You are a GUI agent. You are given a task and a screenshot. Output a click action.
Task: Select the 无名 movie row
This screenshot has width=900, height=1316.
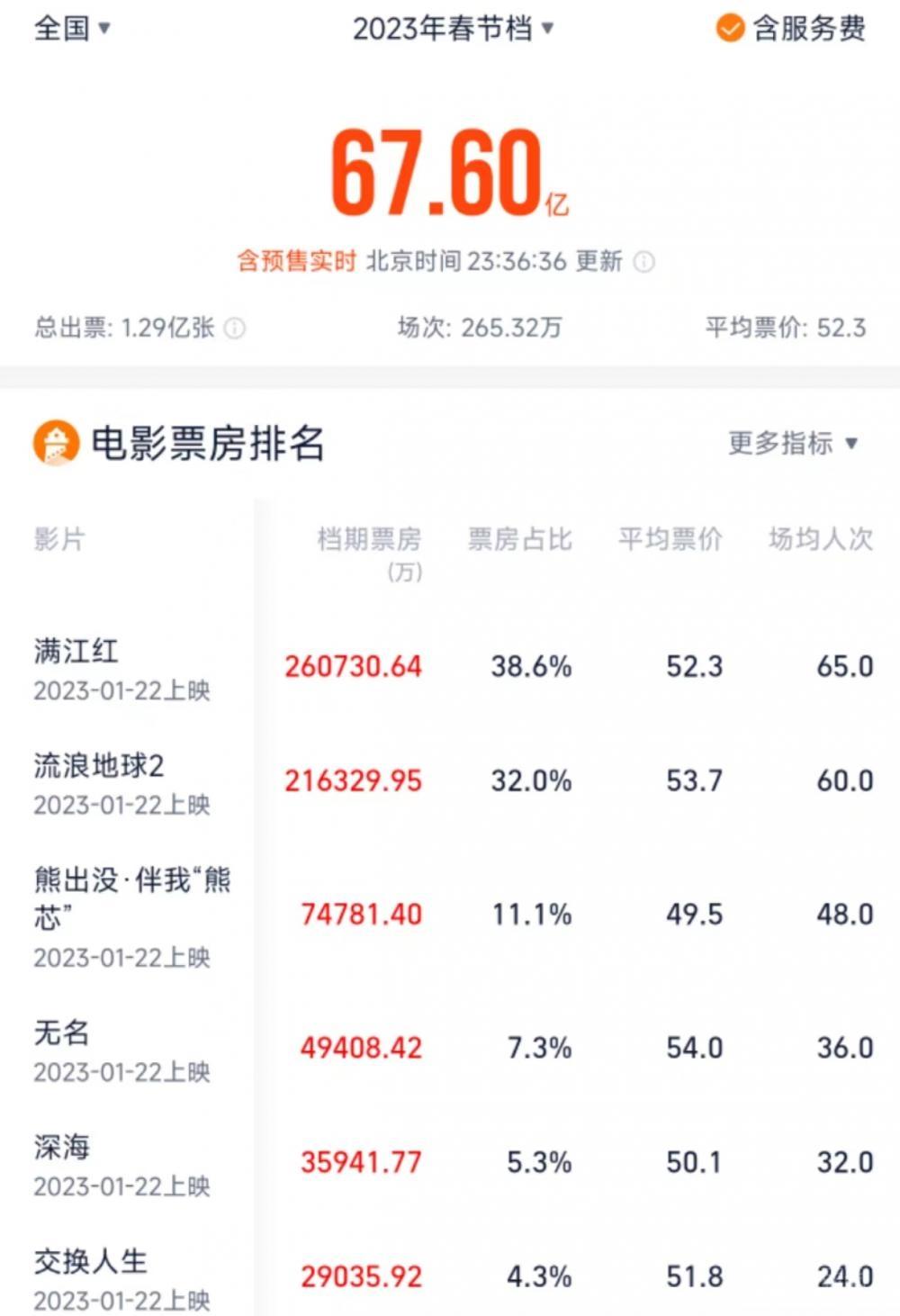point(62,1032)
